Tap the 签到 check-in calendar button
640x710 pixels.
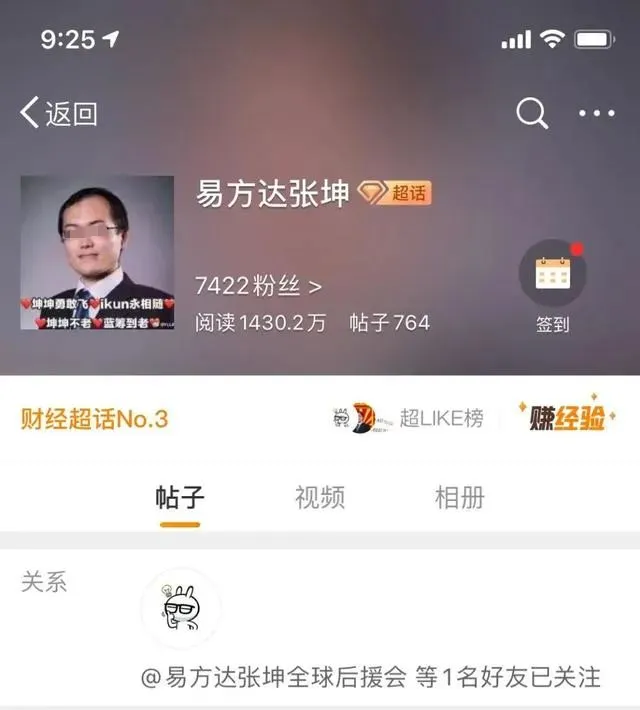click(x=552, y=277)
